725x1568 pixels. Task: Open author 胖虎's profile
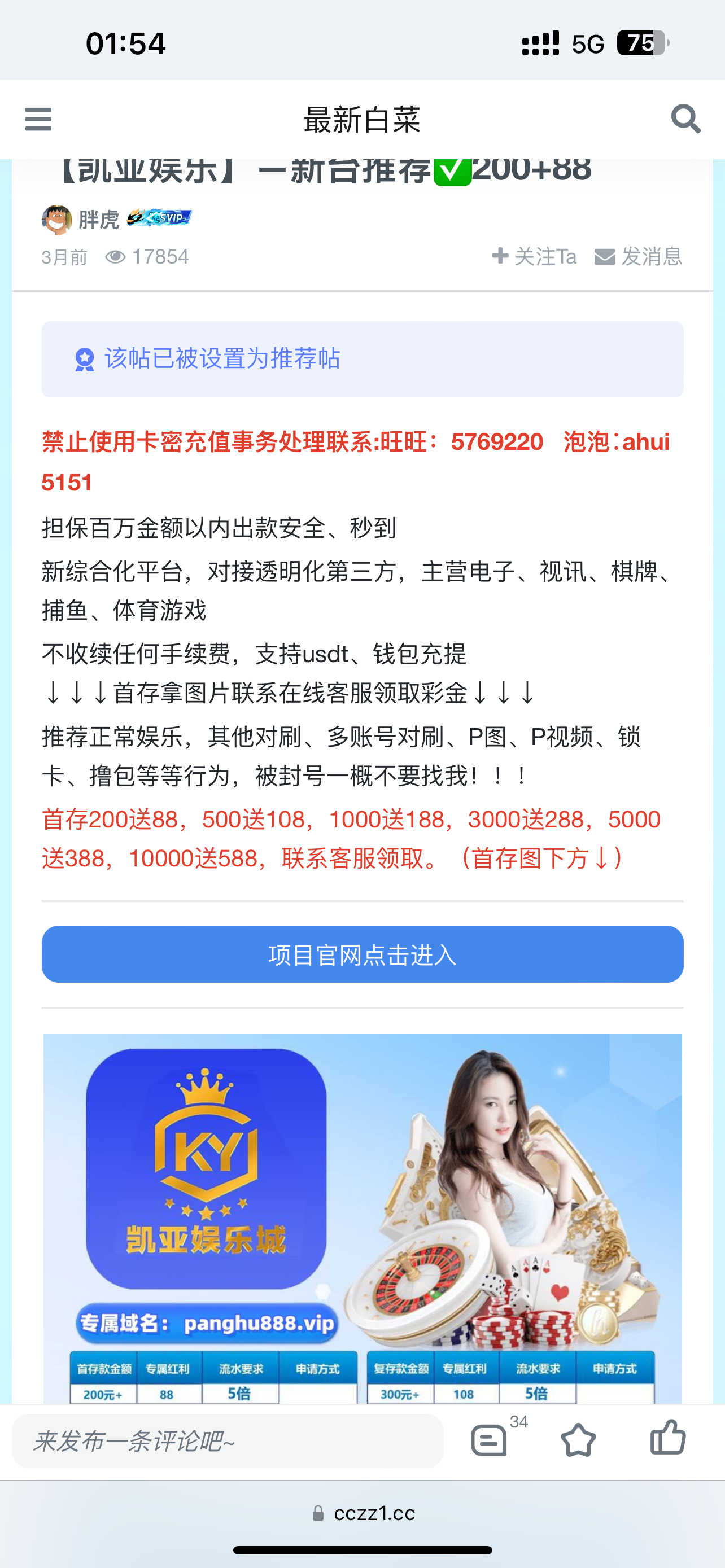click(98, 219)
